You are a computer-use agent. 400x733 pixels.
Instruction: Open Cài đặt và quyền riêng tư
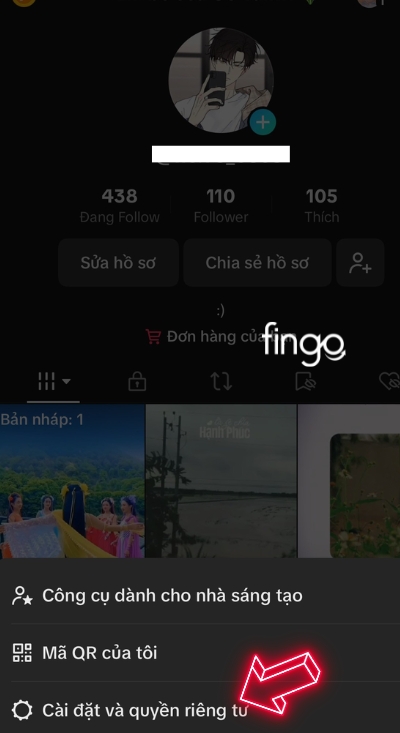pos(200,710)
